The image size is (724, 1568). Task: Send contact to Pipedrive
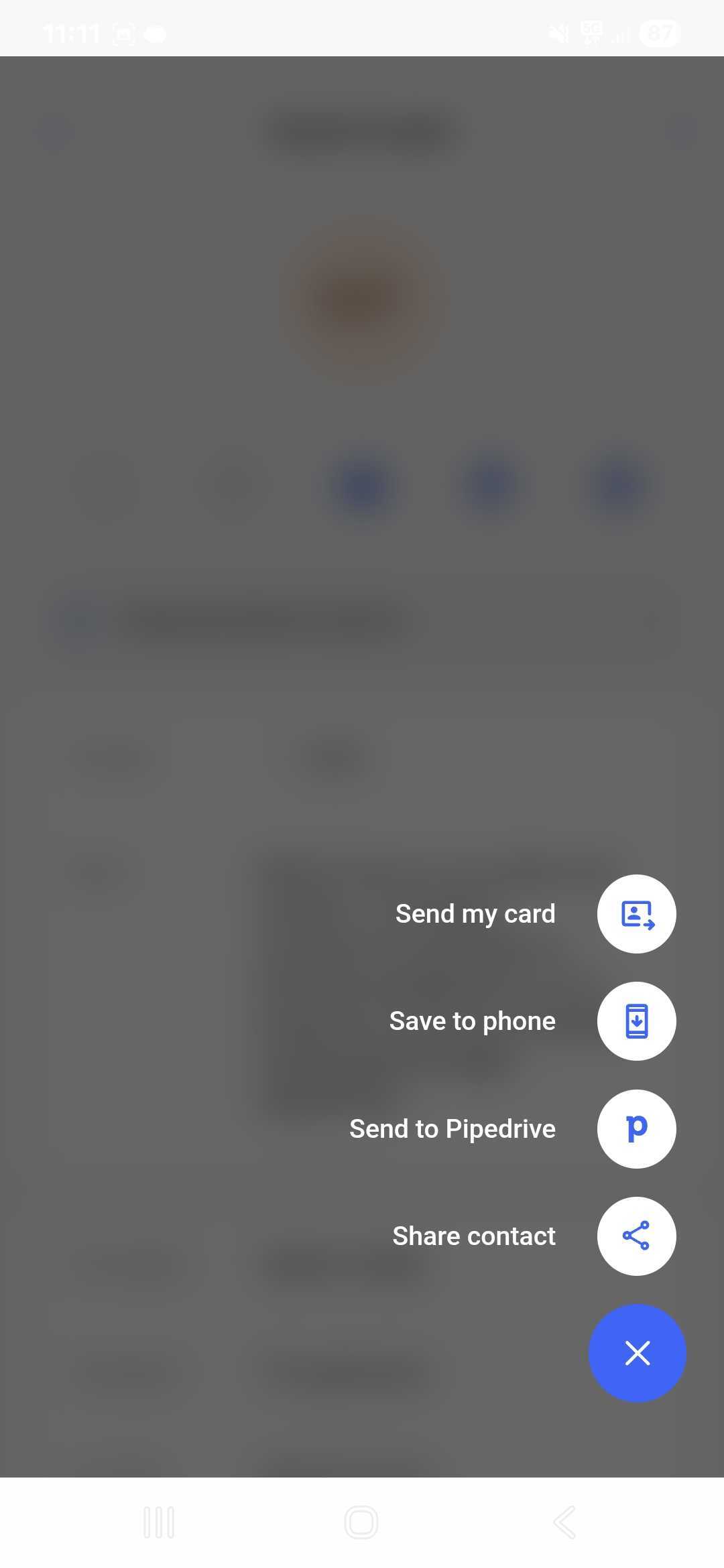coord(636,1129)
